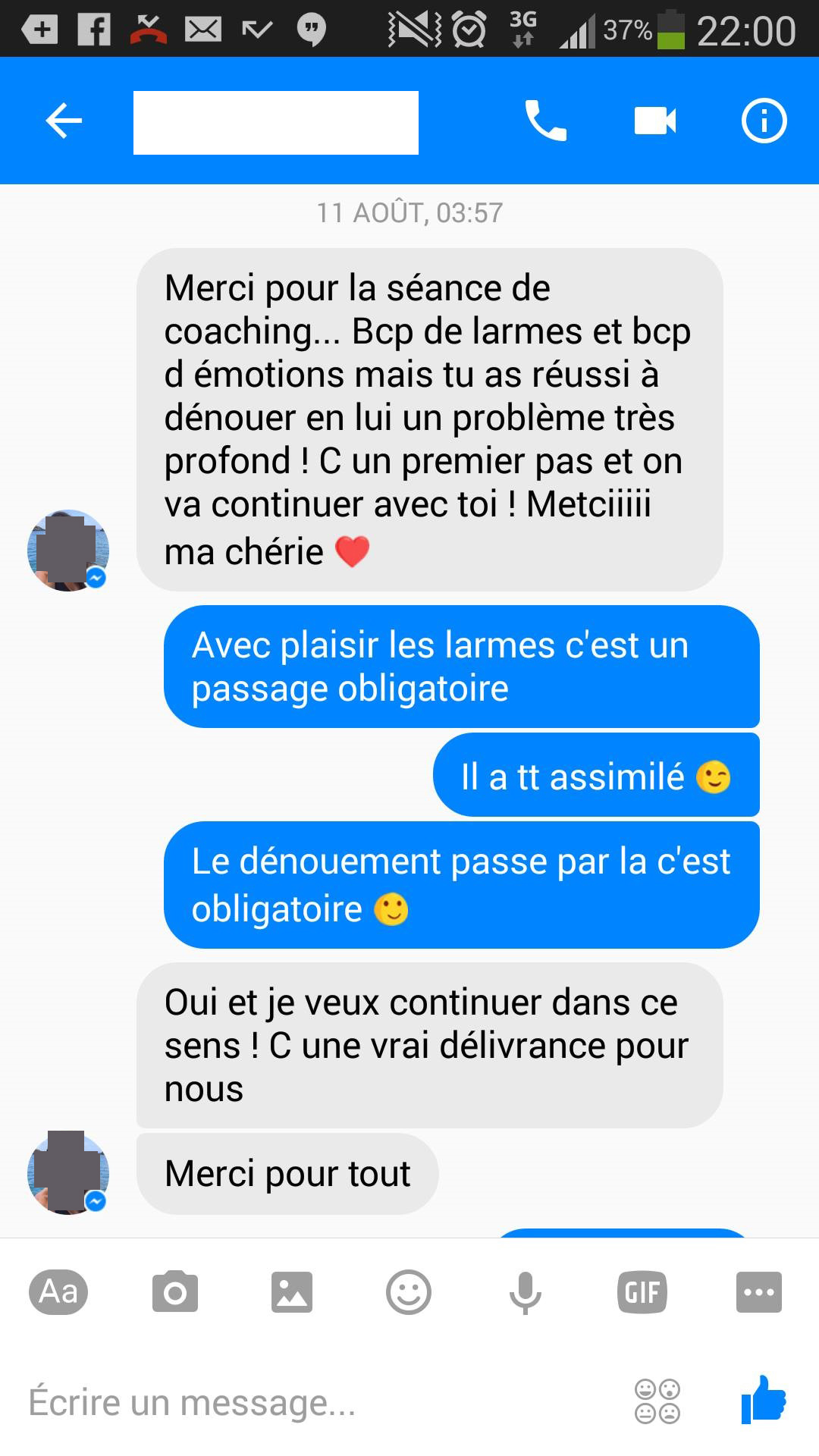The height and width of the screenshot is (1456, 819).
Task: Open conversation info
Action: click(764, 121)
